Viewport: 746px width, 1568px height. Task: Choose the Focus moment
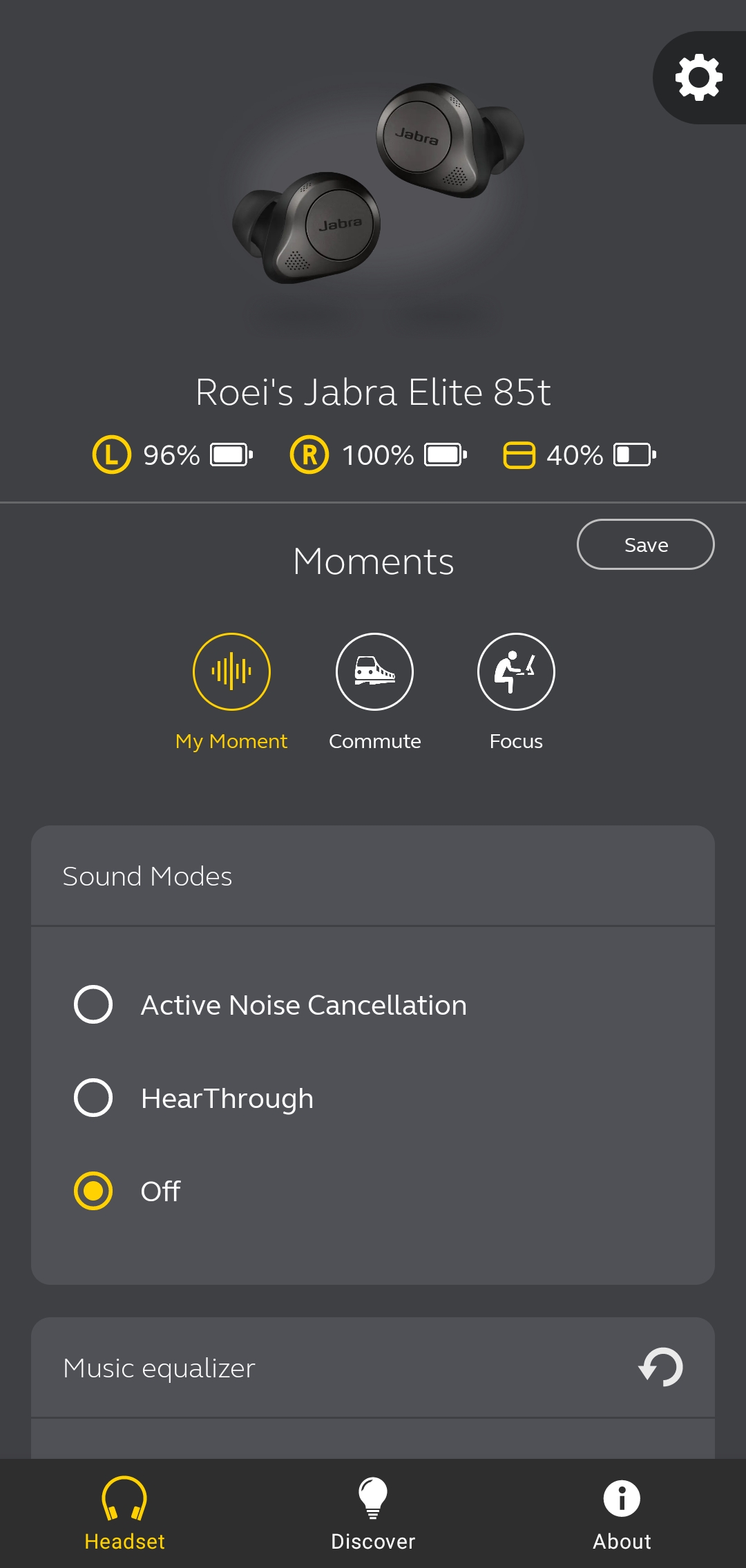pos(516,671)
